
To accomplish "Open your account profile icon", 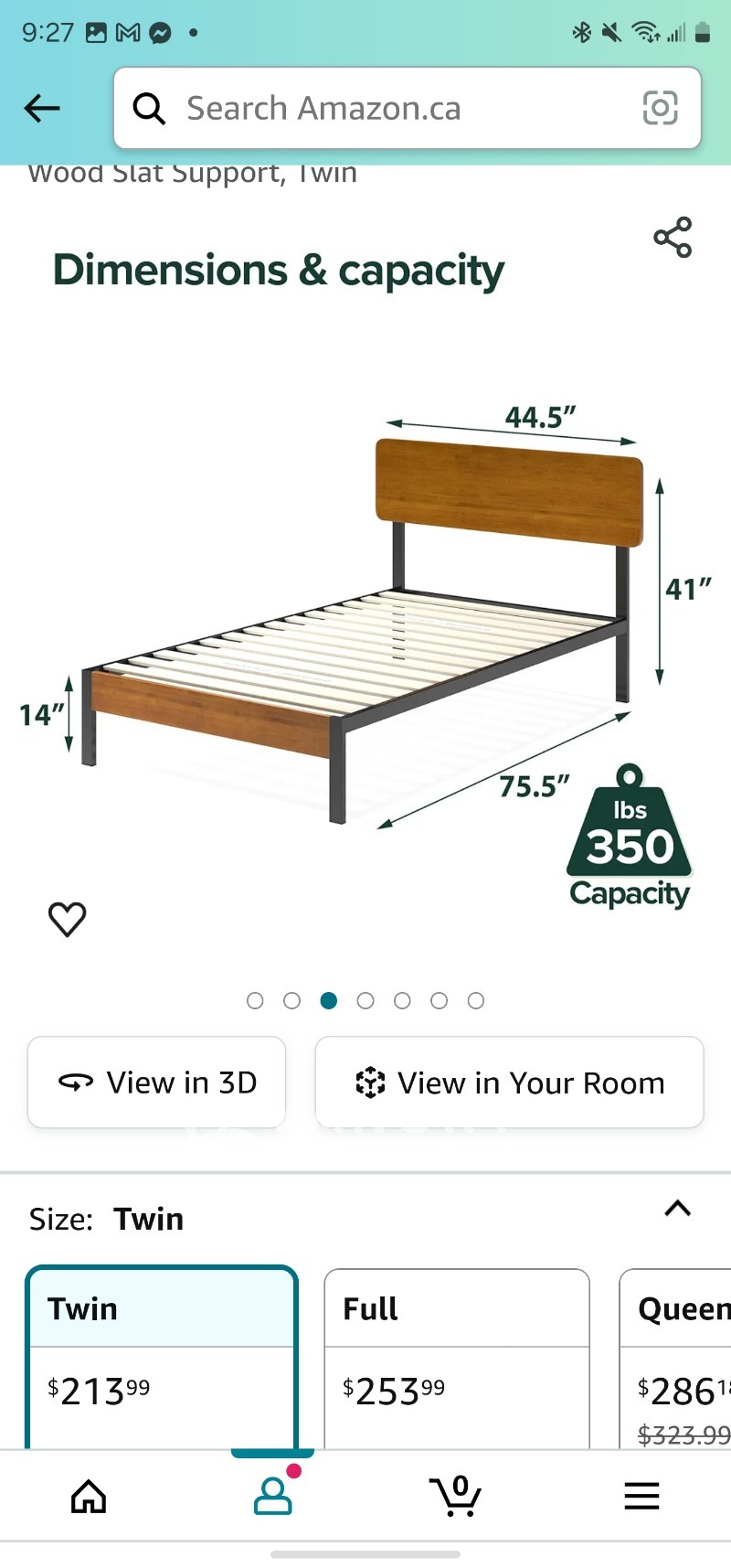I will 271,1496.
